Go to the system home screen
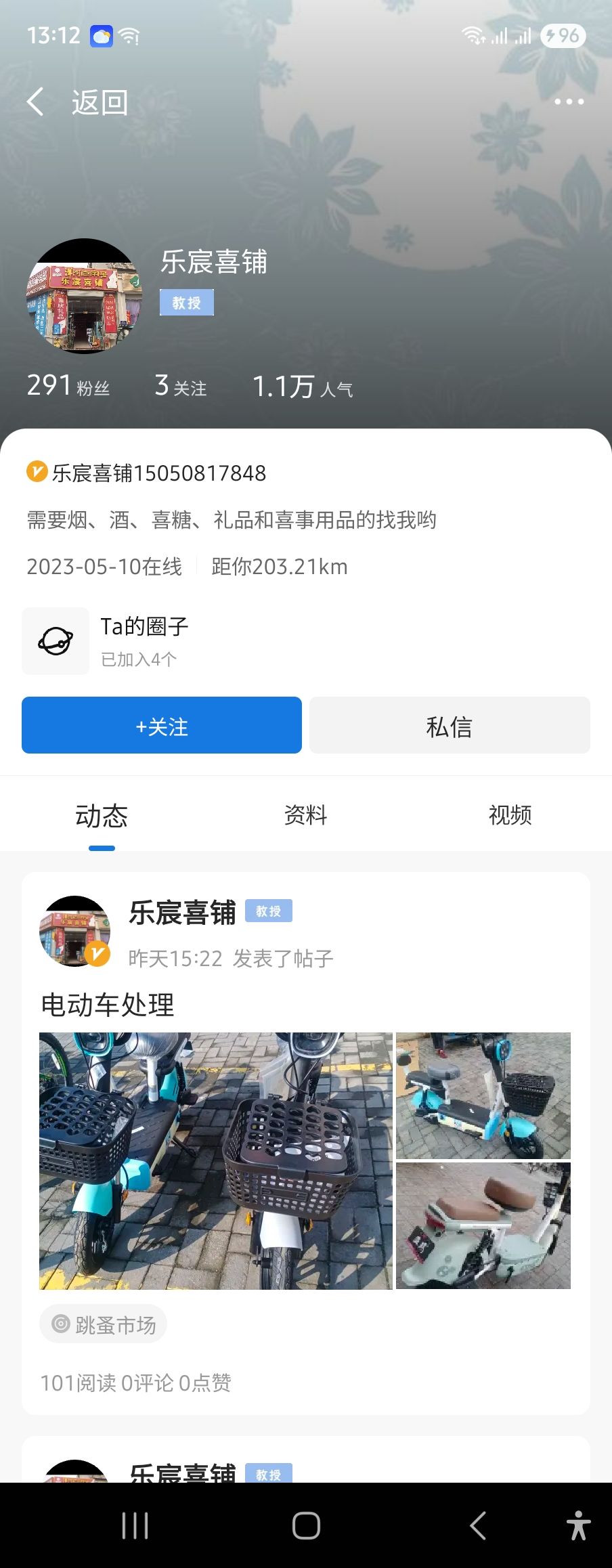The height and width of the screenshot is (1568, 612). 306,1526
